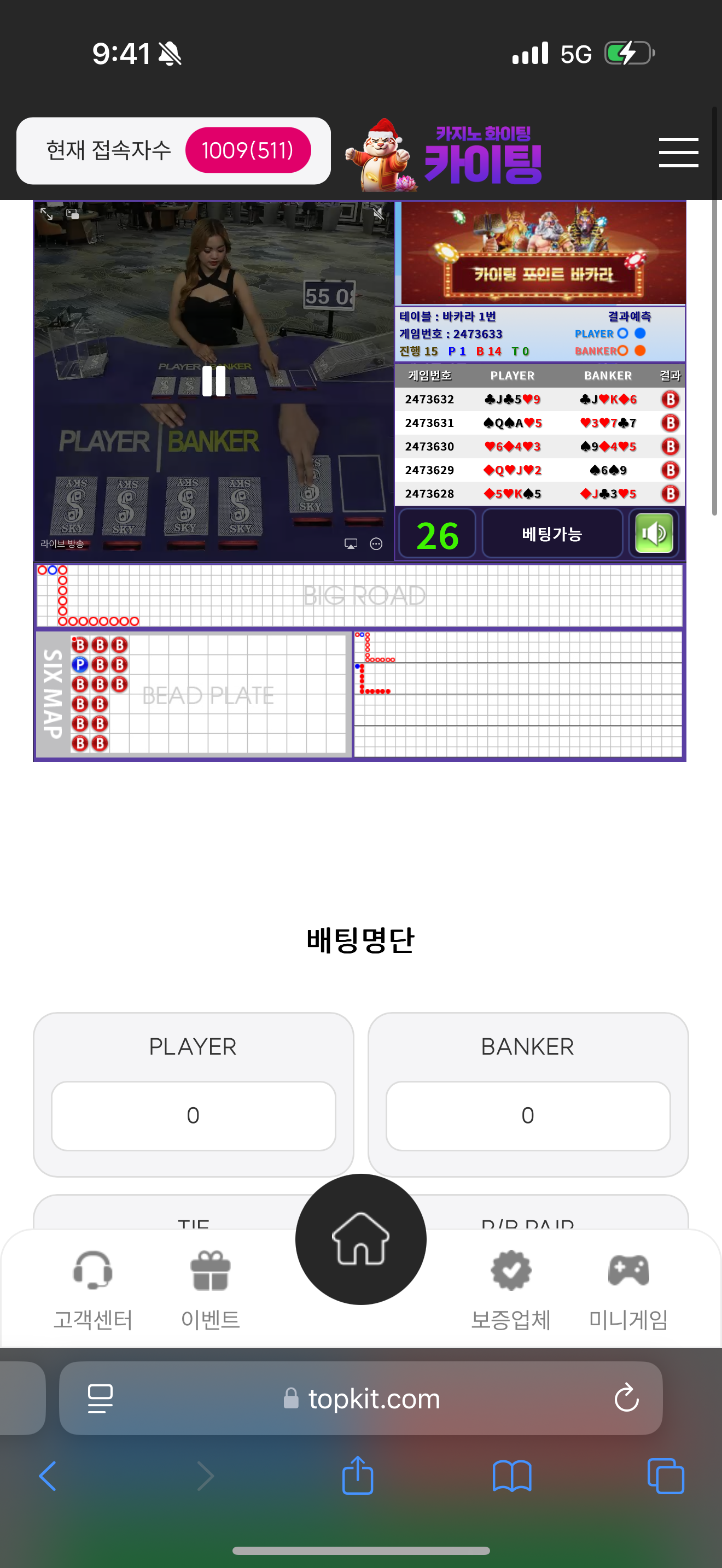
Task: Share the page from Safari toolbar
Action: (357, 1476)
